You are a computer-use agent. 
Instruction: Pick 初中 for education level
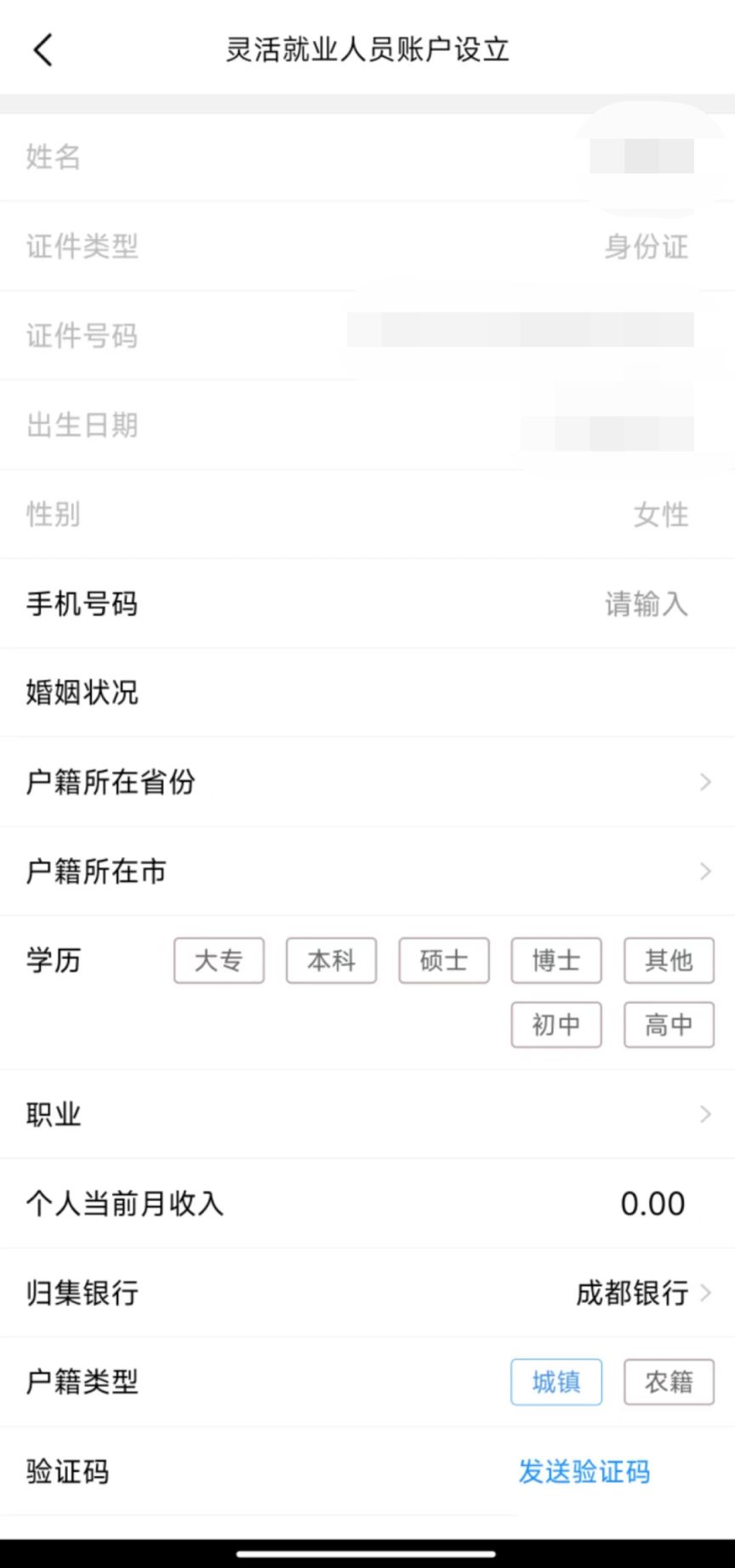(556, 1025)
